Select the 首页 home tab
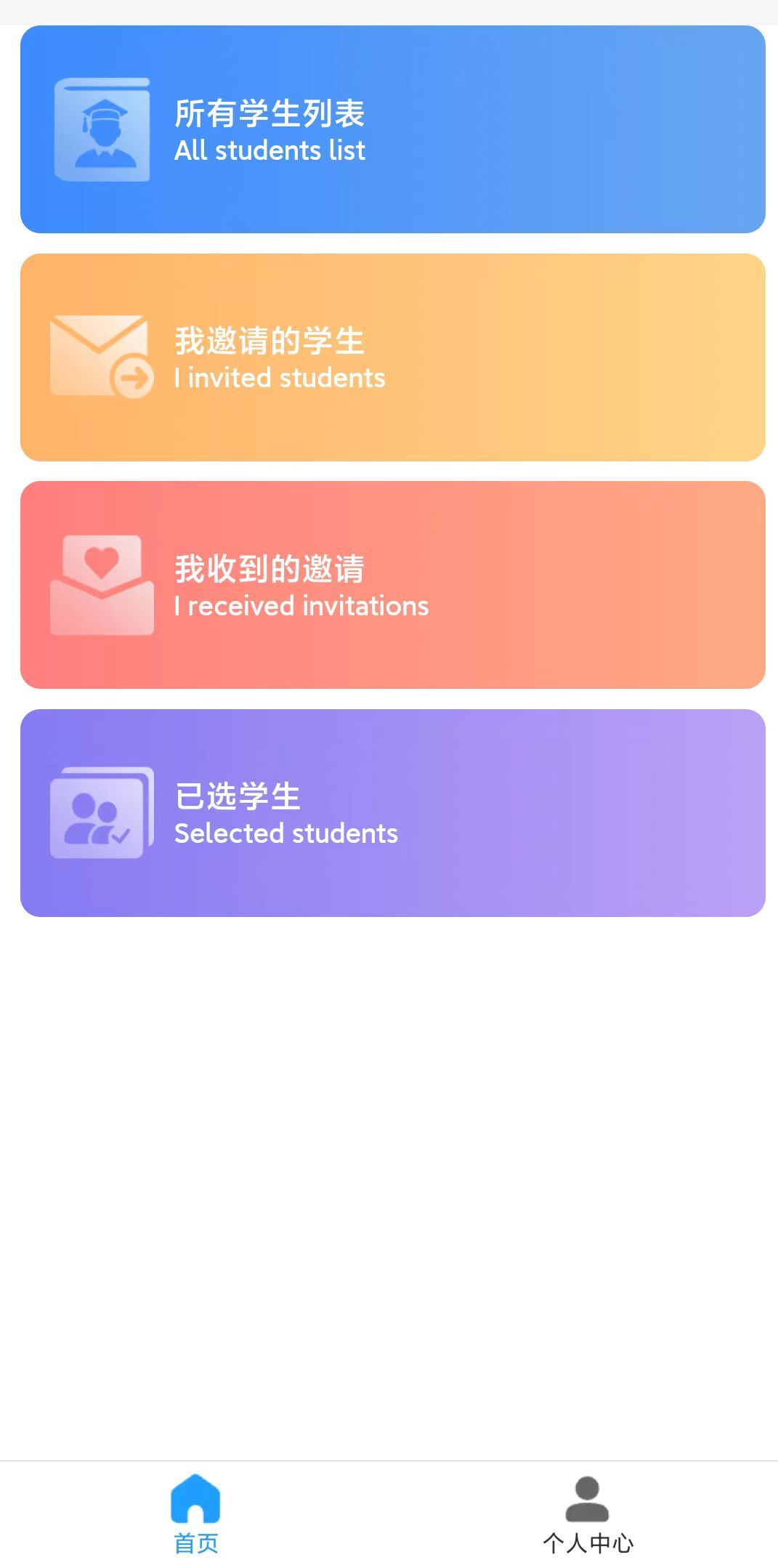Image resolution: width=778 pixels, height=1568 pixels. pos(195,1514)
